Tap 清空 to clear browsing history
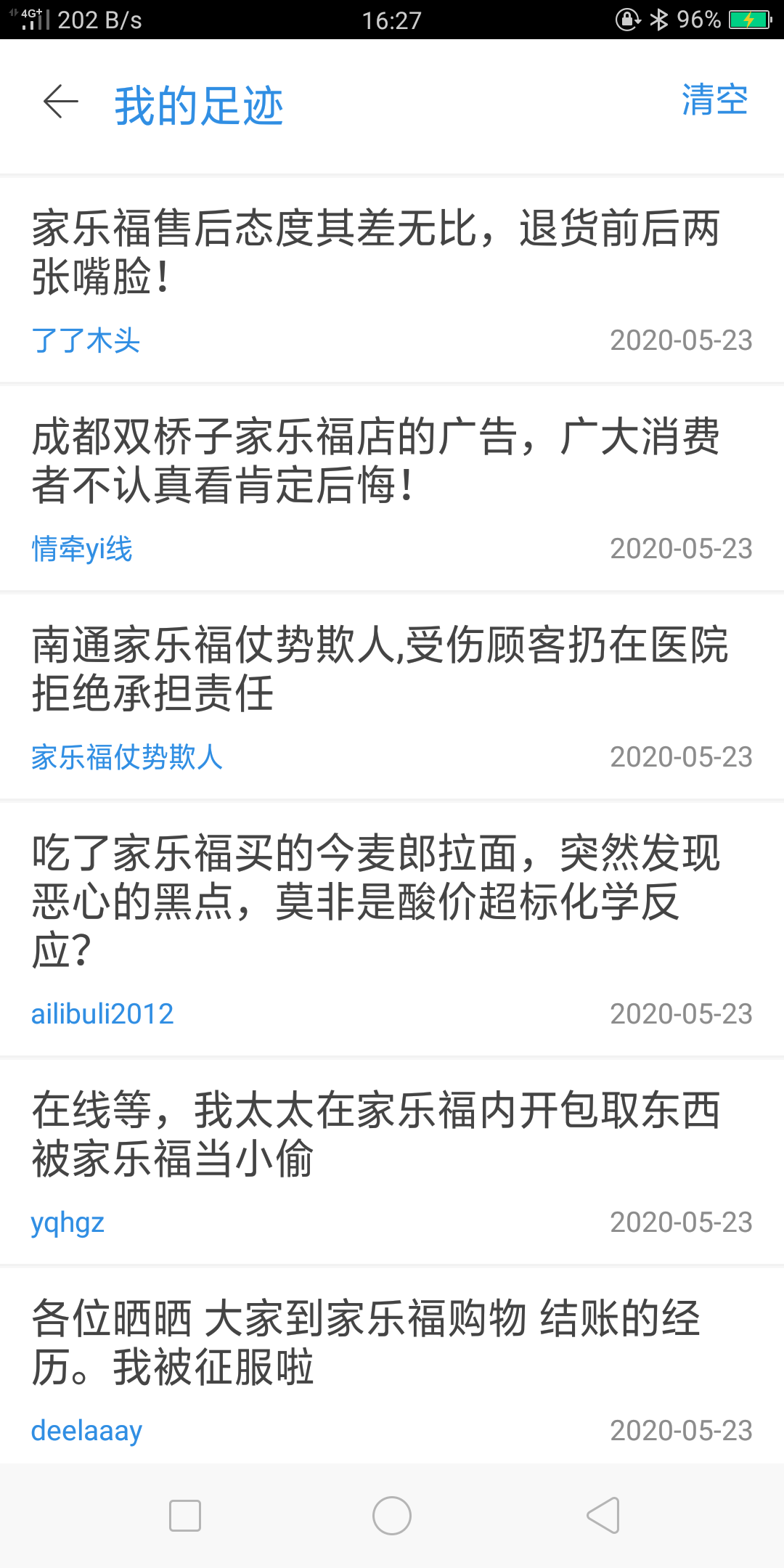Viewport: 784px width, 1568px height. (714, 100)
